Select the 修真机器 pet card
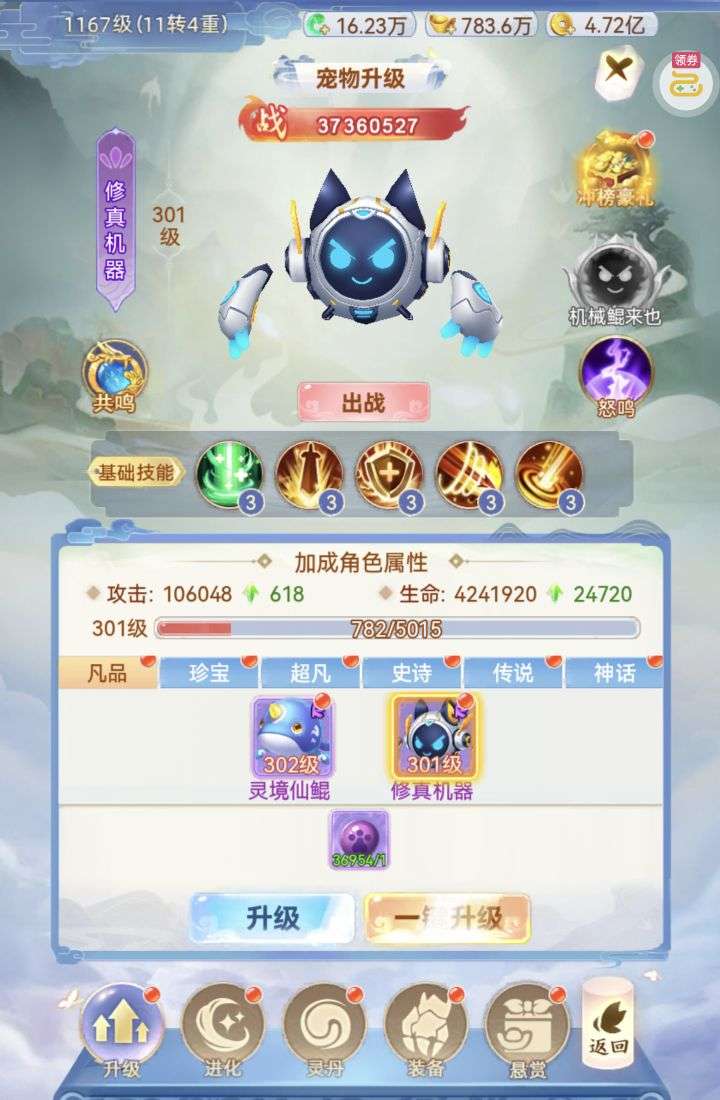The width and height of the screenshot is (720, 1100). click(435, 738)
